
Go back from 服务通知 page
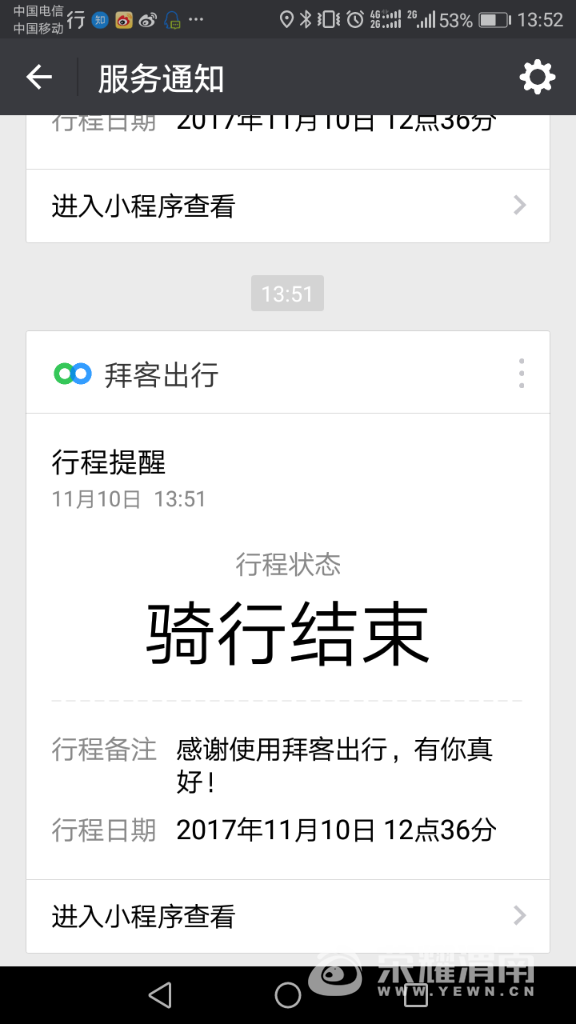(x=39, y=77)
